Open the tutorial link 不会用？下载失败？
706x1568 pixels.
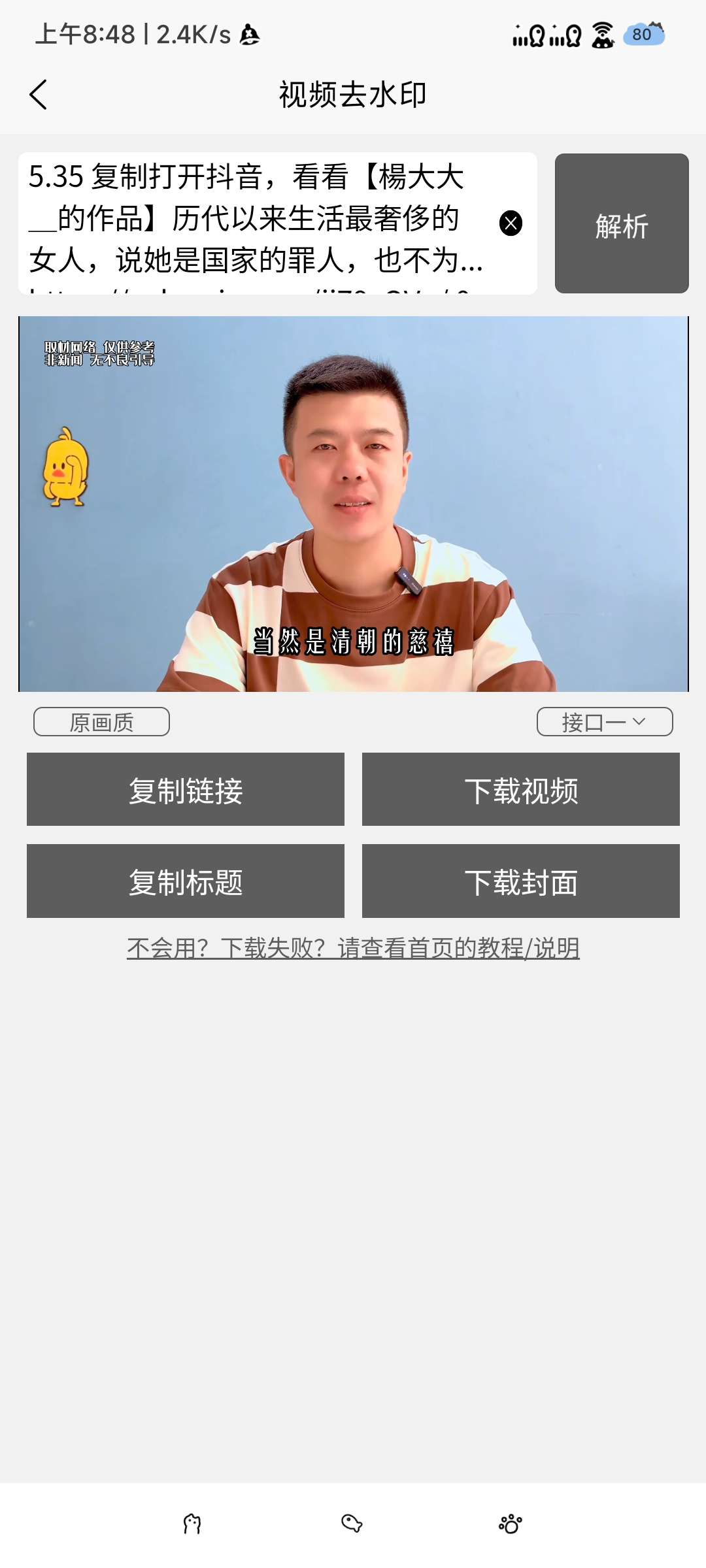coord(353,948)
